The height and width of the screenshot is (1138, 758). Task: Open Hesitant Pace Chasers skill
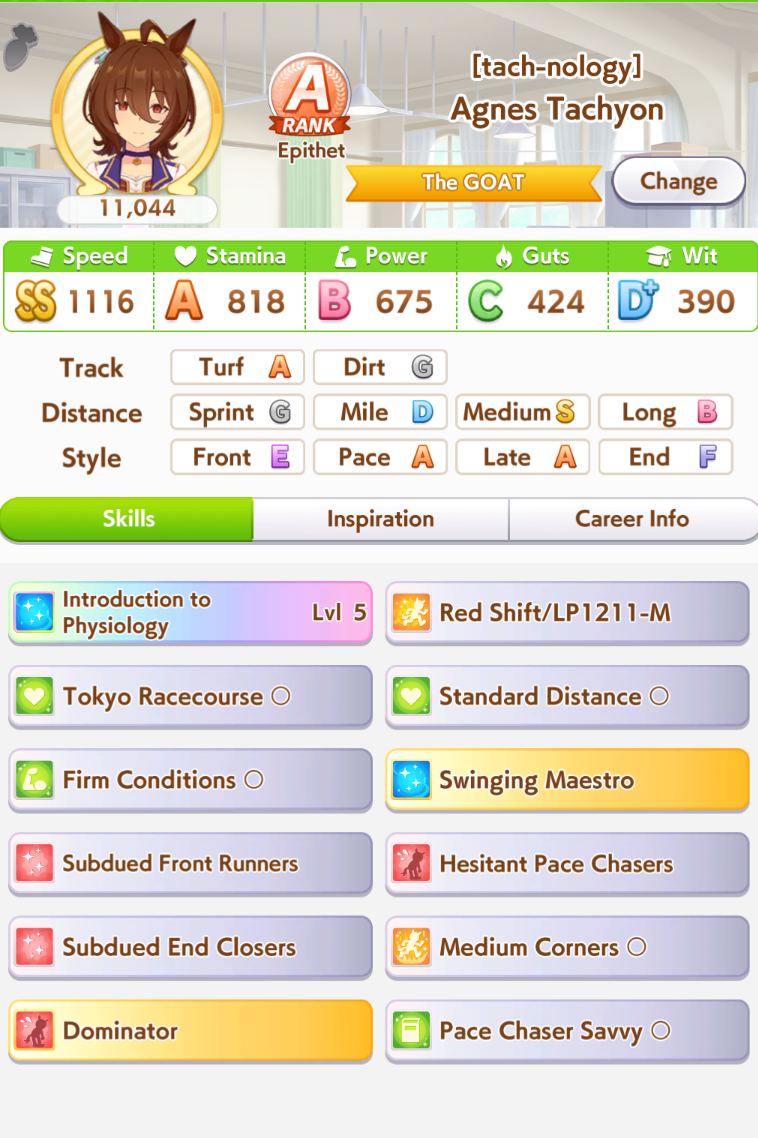point(567,864)
